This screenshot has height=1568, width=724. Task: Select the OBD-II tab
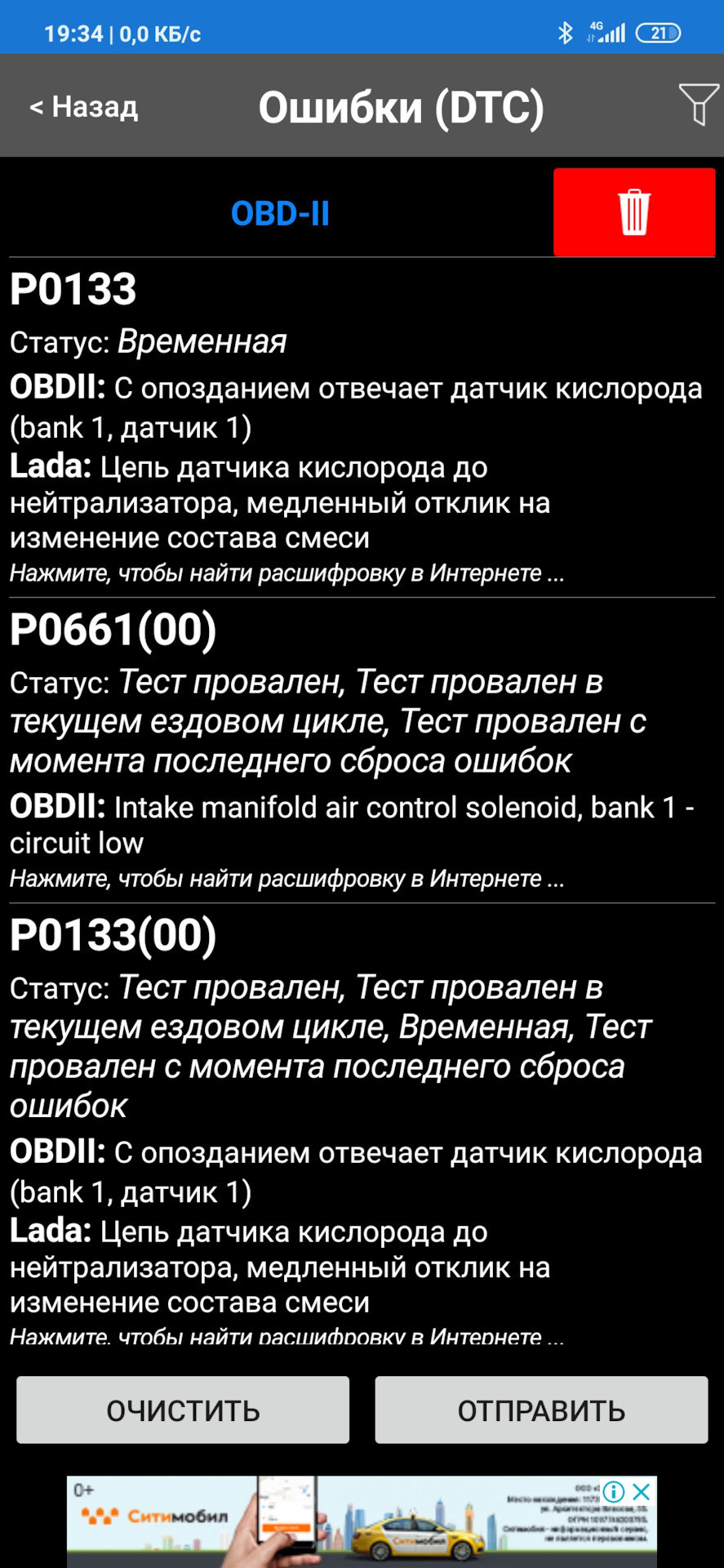pos(282,213)
